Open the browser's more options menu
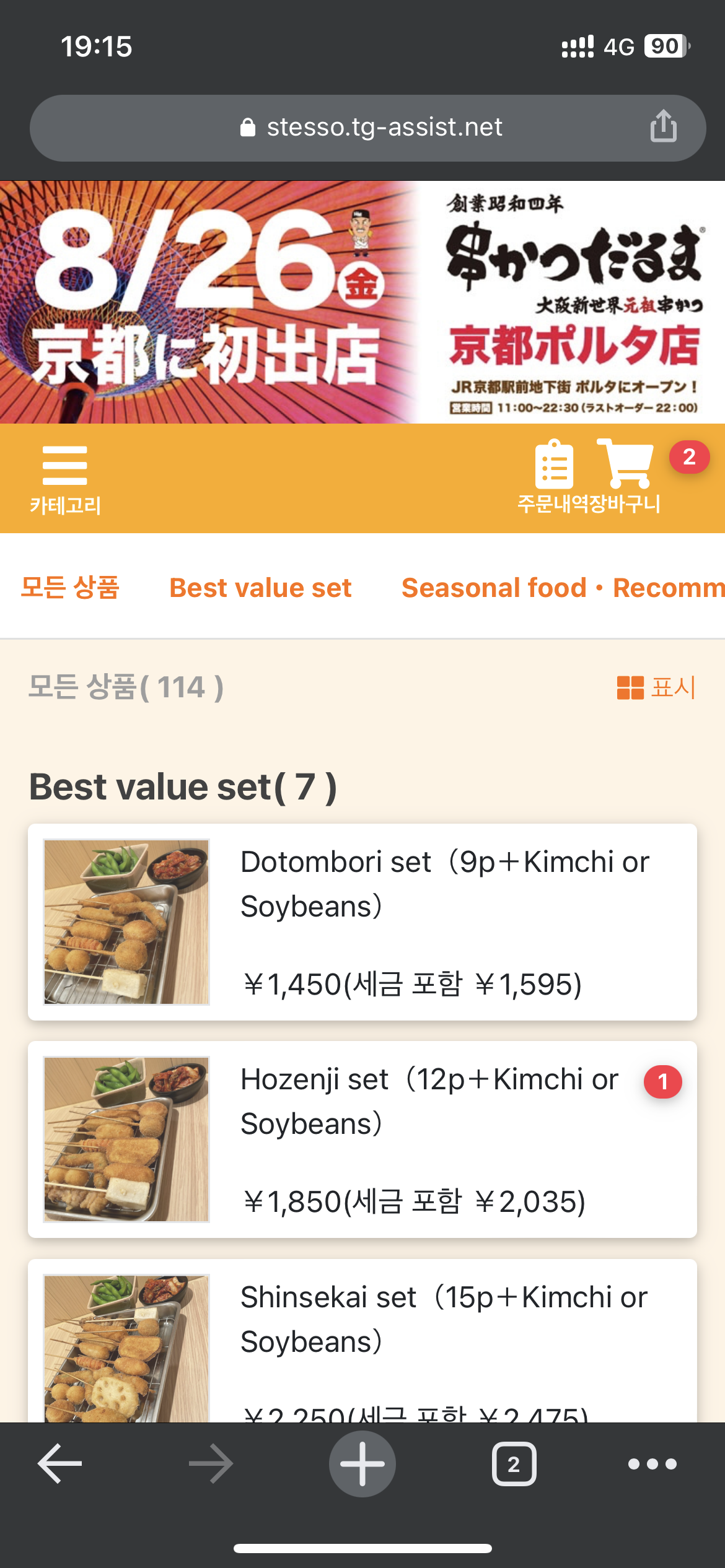 click(x=652, y=1464)
